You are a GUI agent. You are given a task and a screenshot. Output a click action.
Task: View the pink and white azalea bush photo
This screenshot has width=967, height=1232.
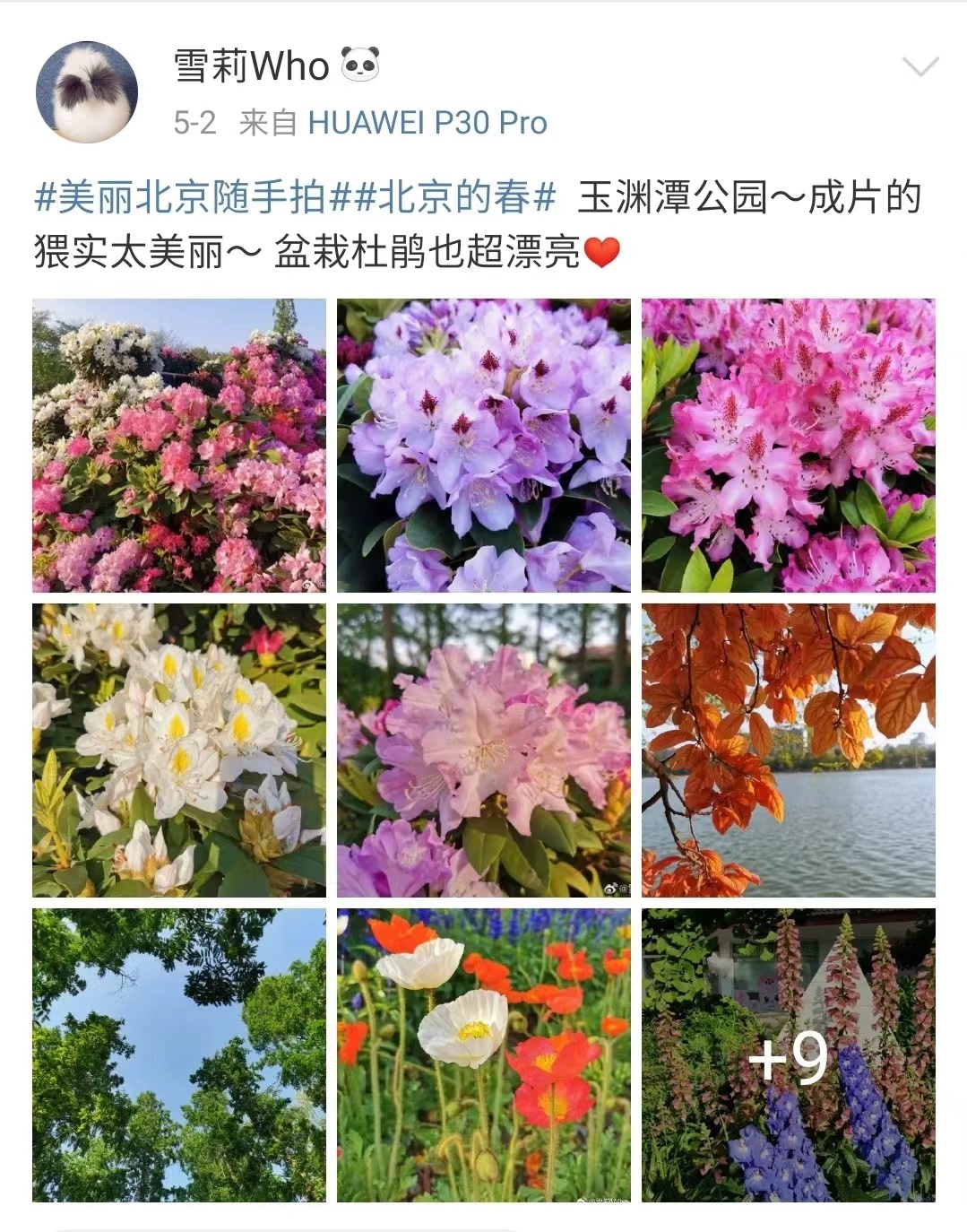(179, 446)
